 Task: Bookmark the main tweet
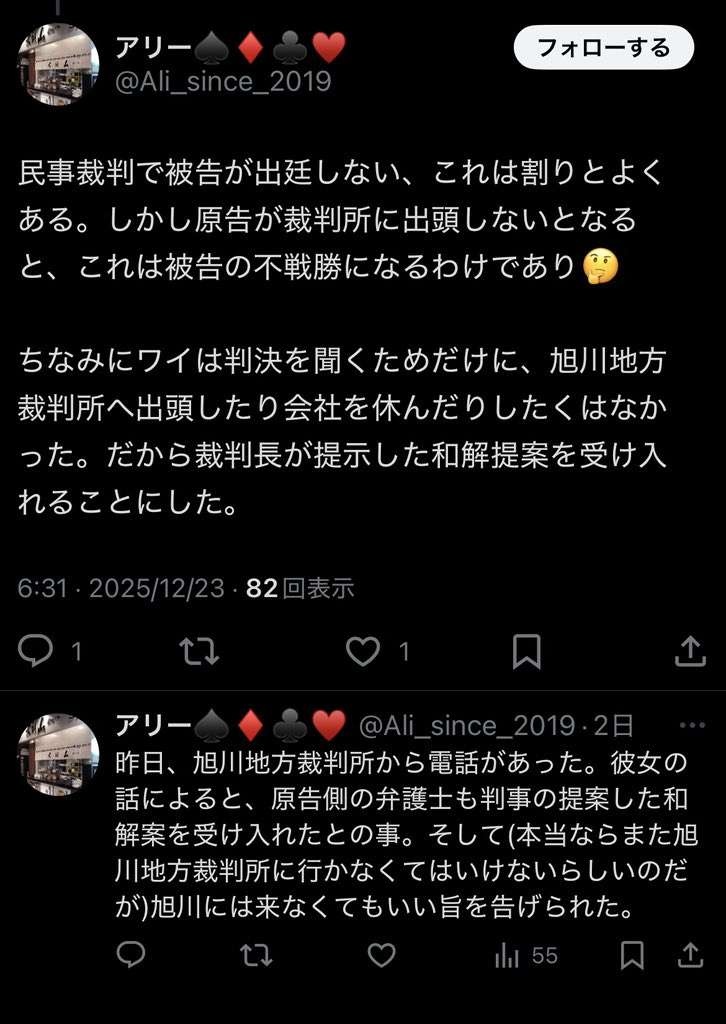(526, 651)
